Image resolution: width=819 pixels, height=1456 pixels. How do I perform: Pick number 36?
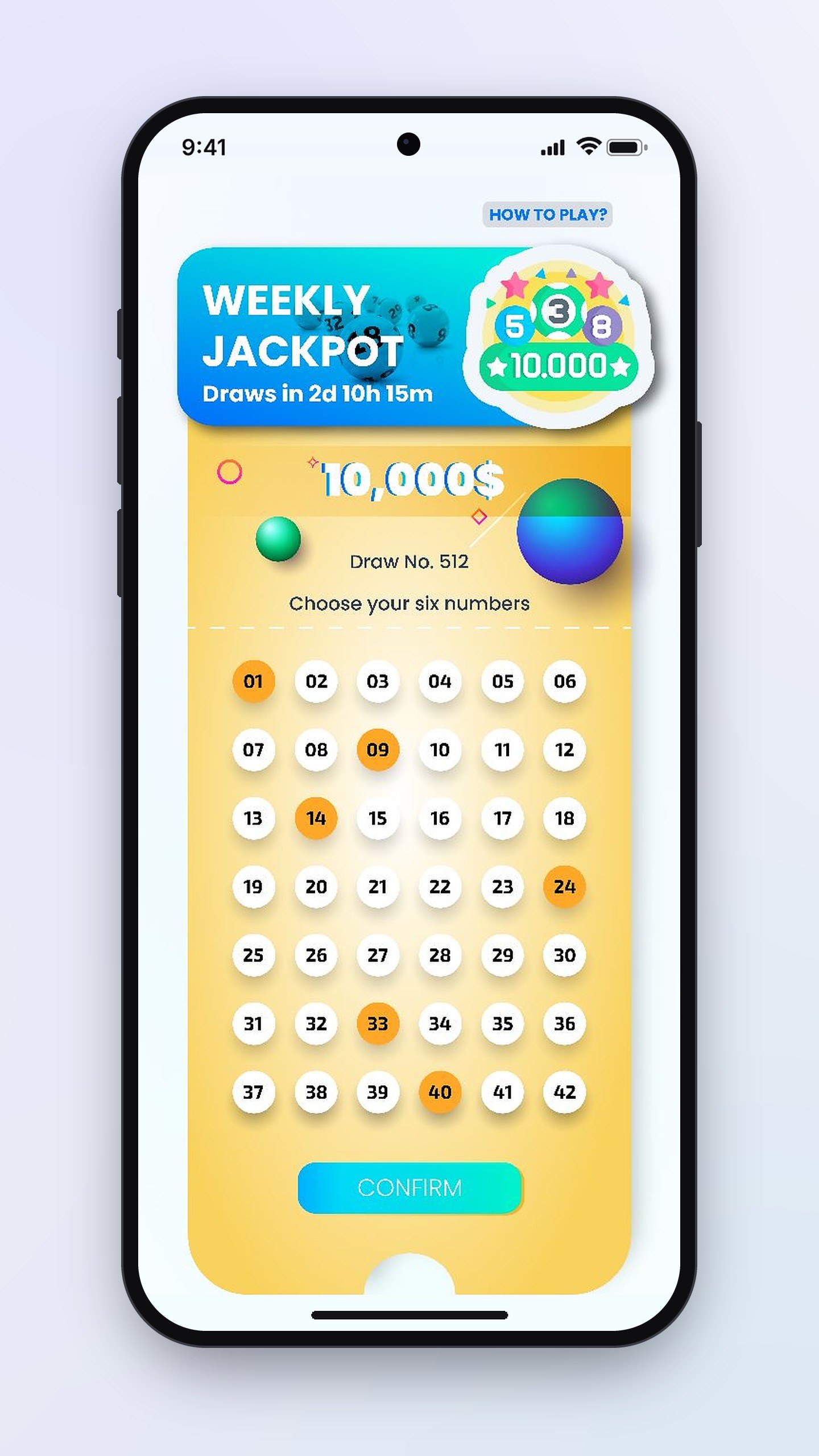pos(565,1024)
